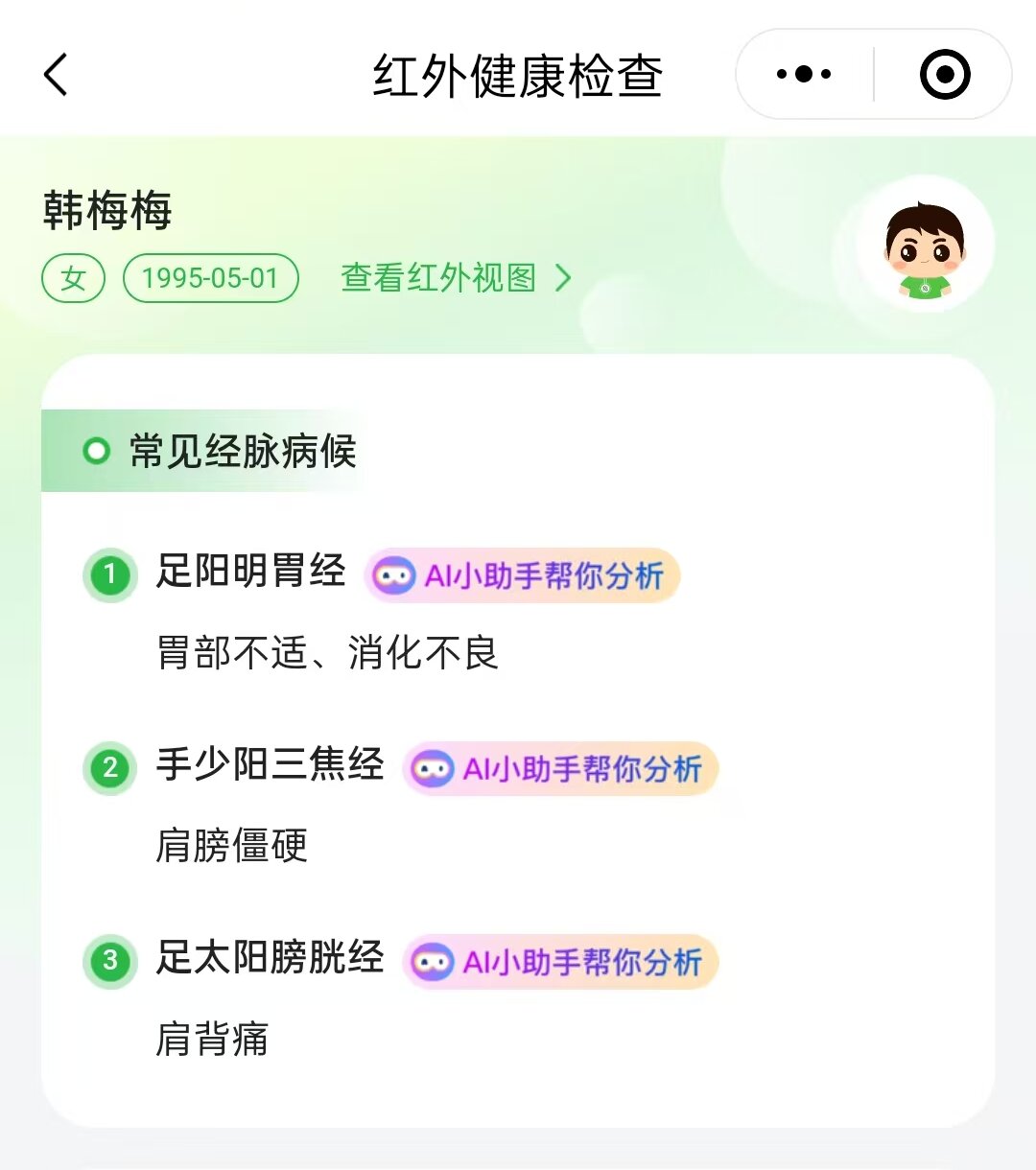Go back using the top-left arrow
The height and width of the screenshot is (1170, 1036).
tap(57, 75)
